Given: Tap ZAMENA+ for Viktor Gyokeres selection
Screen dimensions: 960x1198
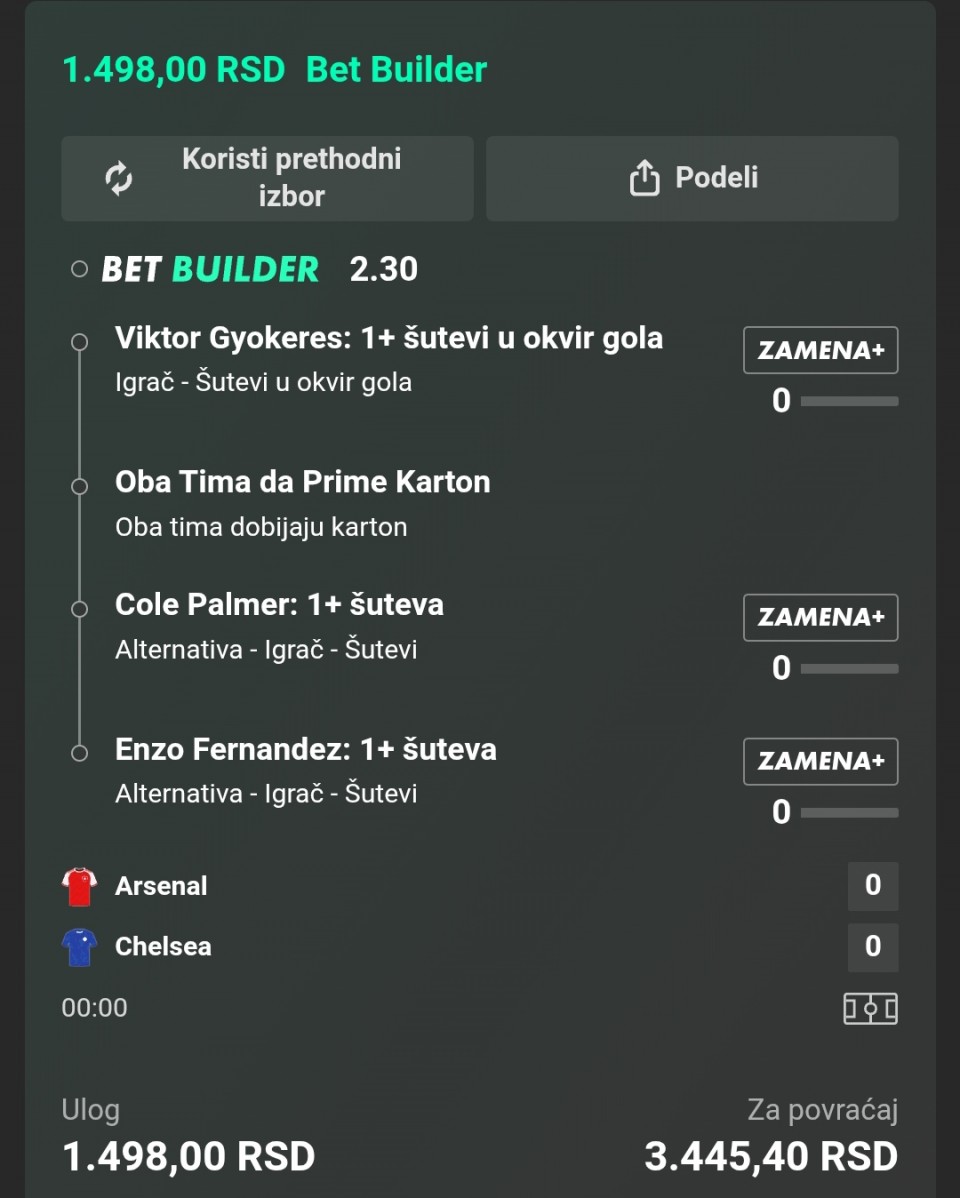Looking at the screenshot, I should coord(820,350).
